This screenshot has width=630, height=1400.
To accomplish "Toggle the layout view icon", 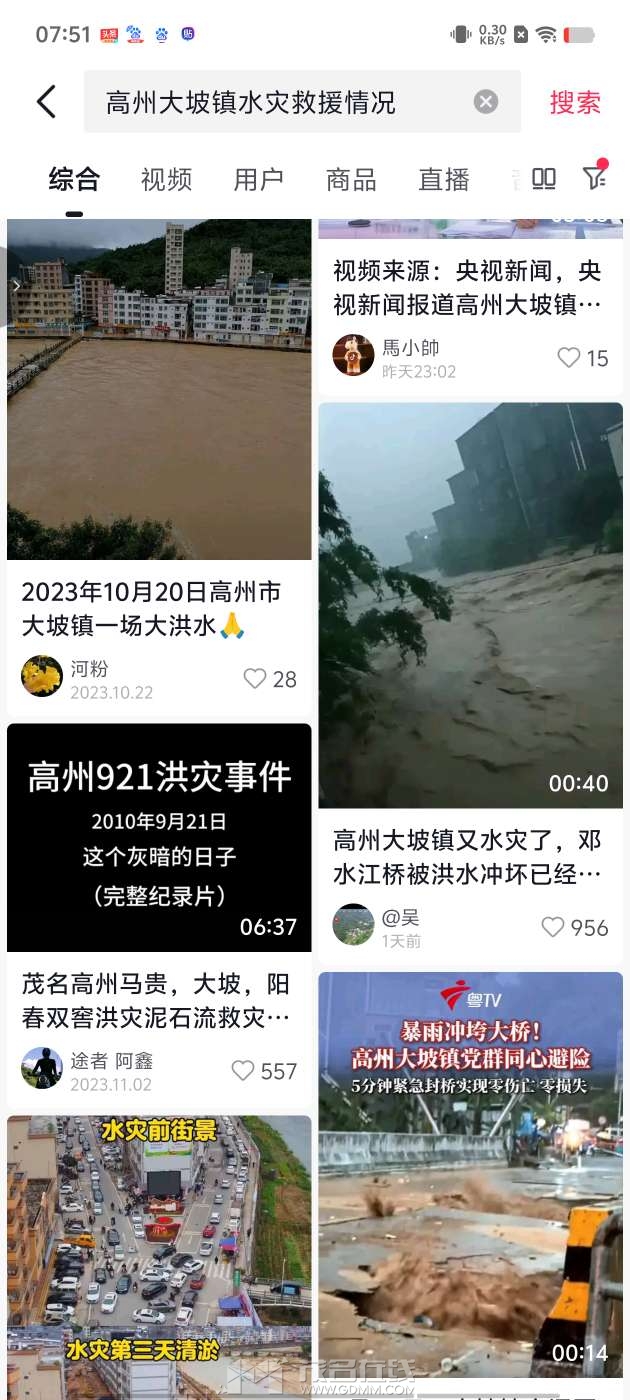I will tap(544, 179).
